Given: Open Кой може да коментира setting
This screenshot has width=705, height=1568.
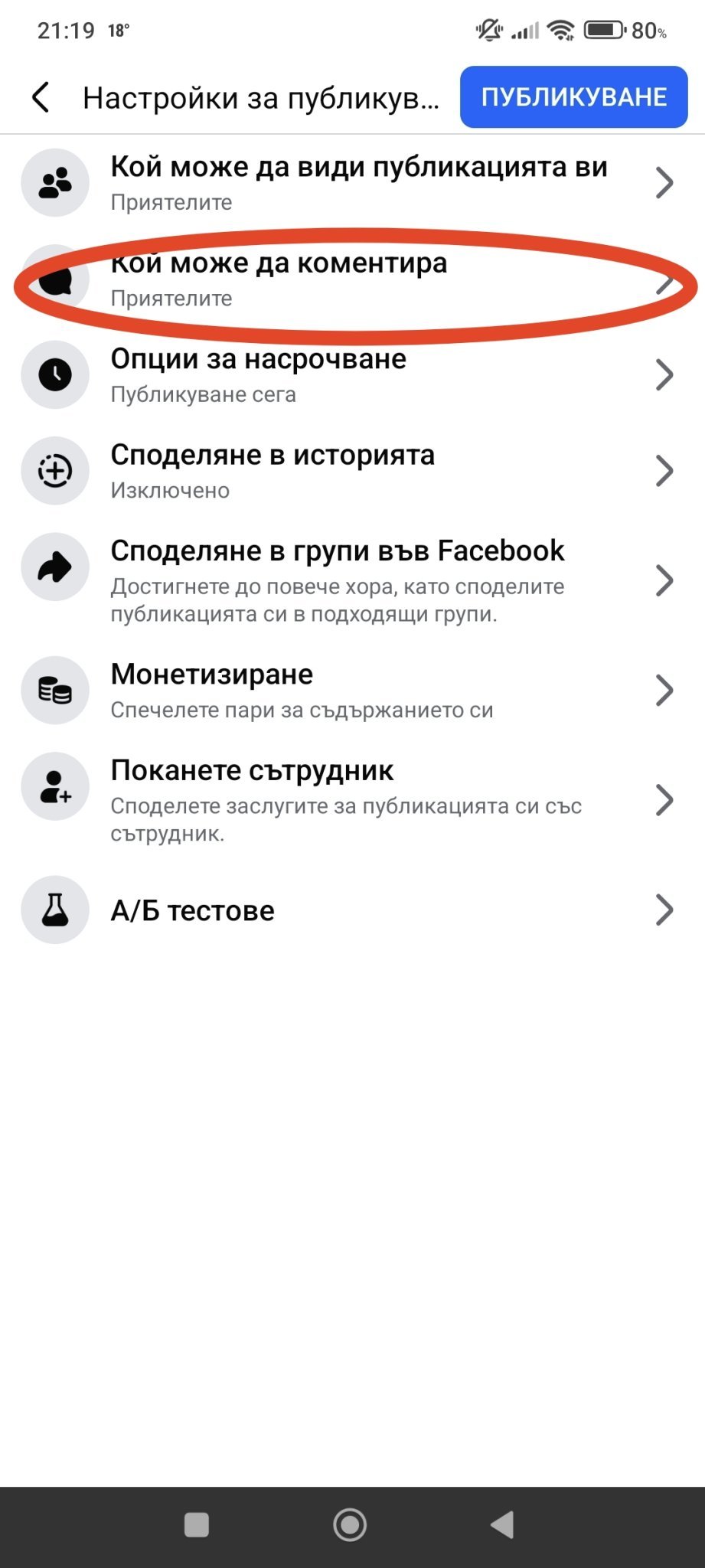Looking at the screenshot, I should (352, 279).
